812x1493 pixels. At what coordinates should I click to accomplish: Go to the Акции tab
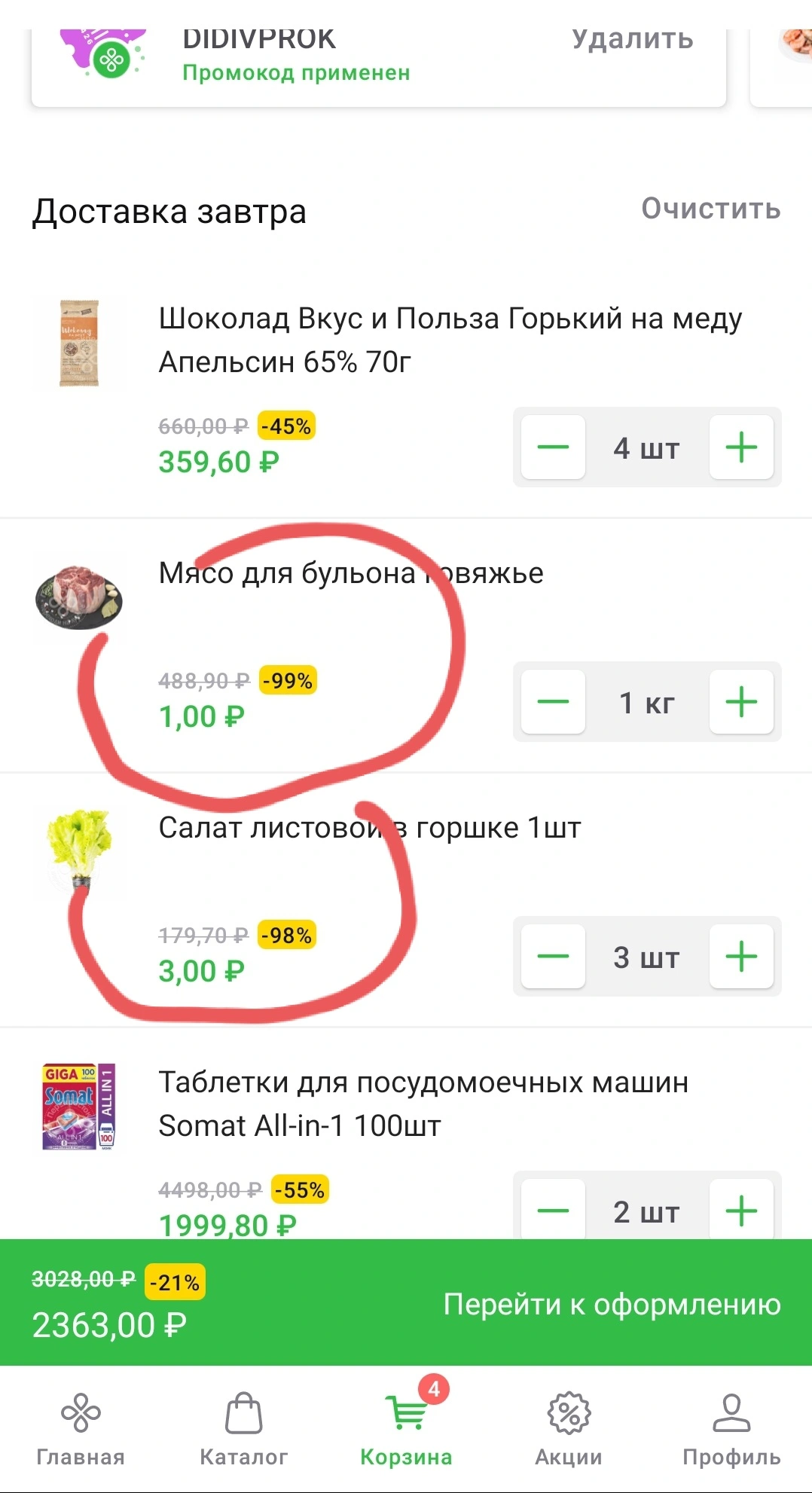click(569, 1429)
